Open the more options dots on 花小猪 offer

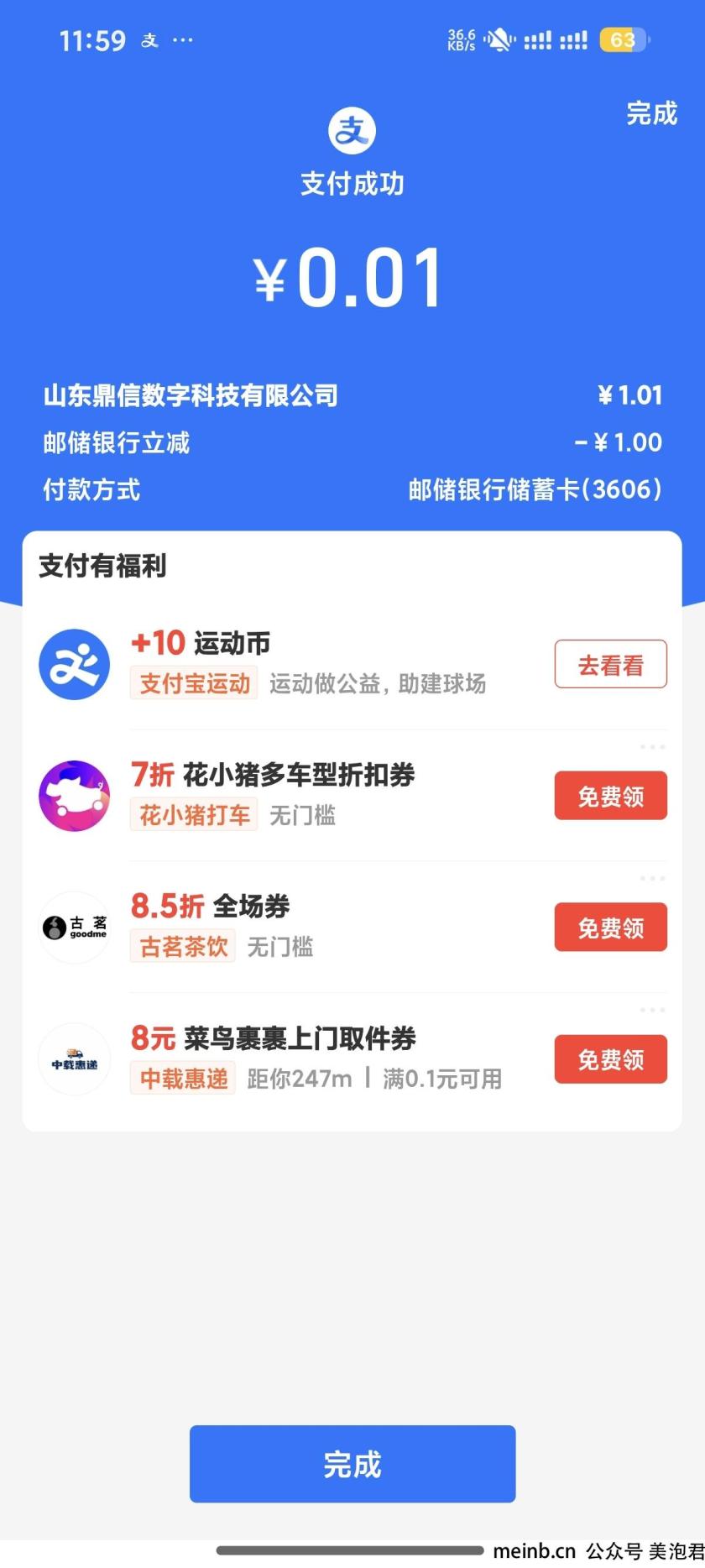pos(652,746)
